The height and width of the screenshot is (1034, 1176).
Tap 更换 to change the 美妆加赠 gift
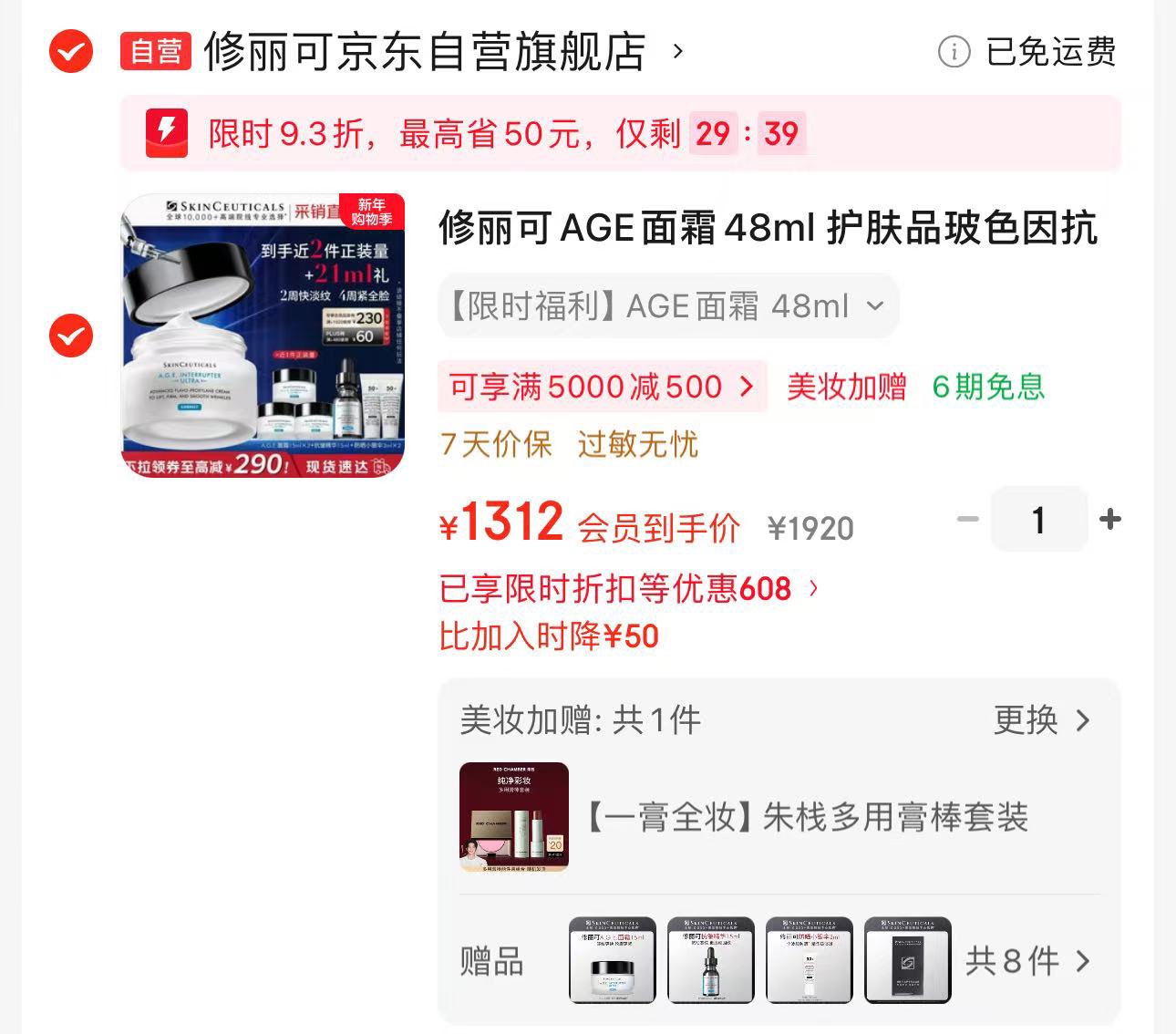click(x=1042, y=720)
